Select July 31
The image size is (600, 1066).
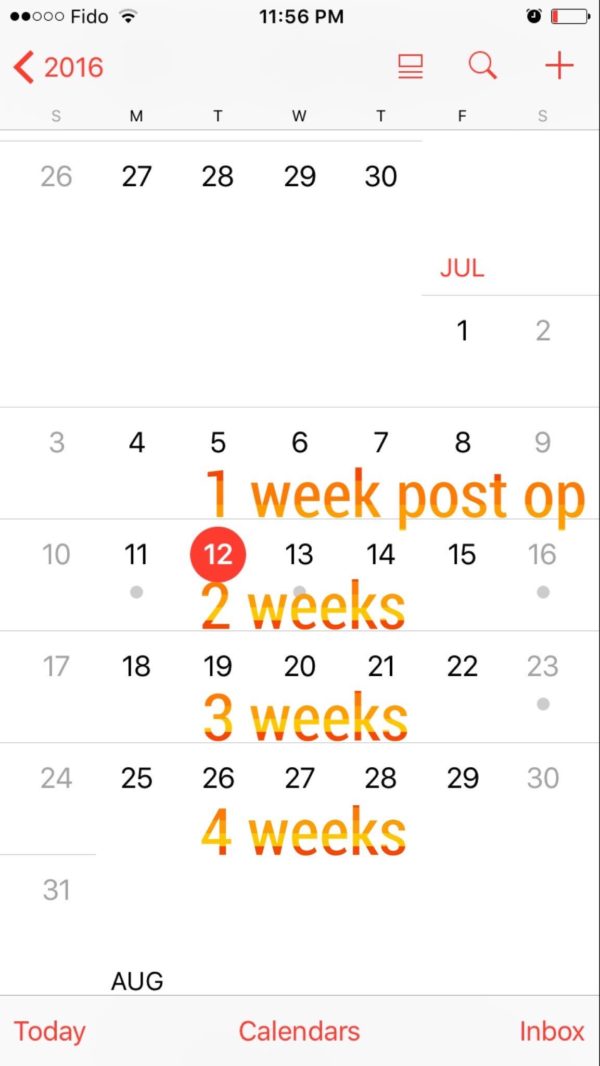tap(56, 890)
